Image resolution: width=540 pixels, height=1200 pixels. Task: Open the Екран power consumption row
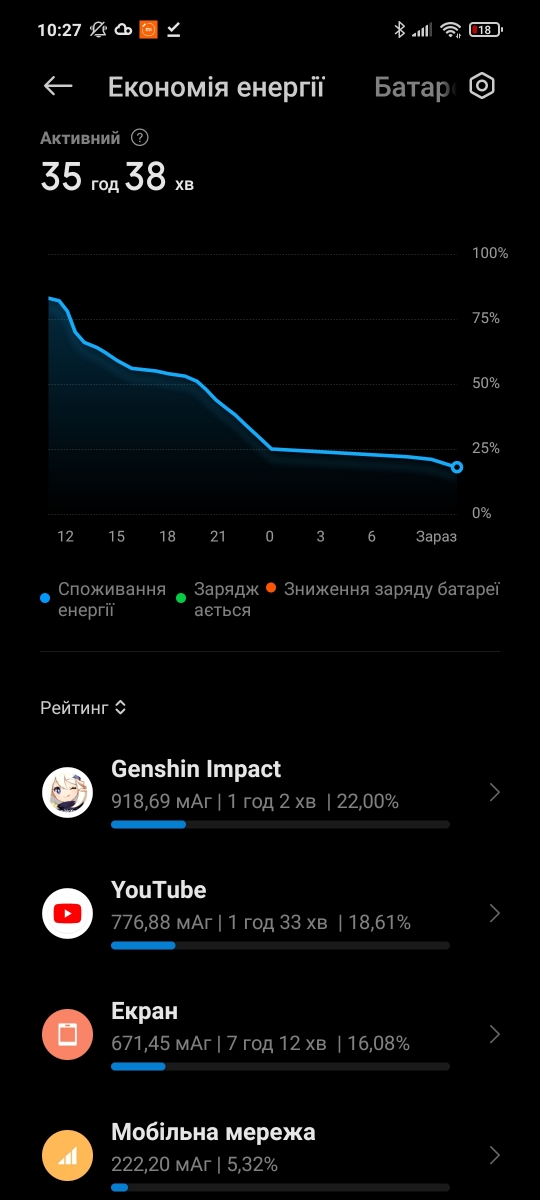point(270,1035)
